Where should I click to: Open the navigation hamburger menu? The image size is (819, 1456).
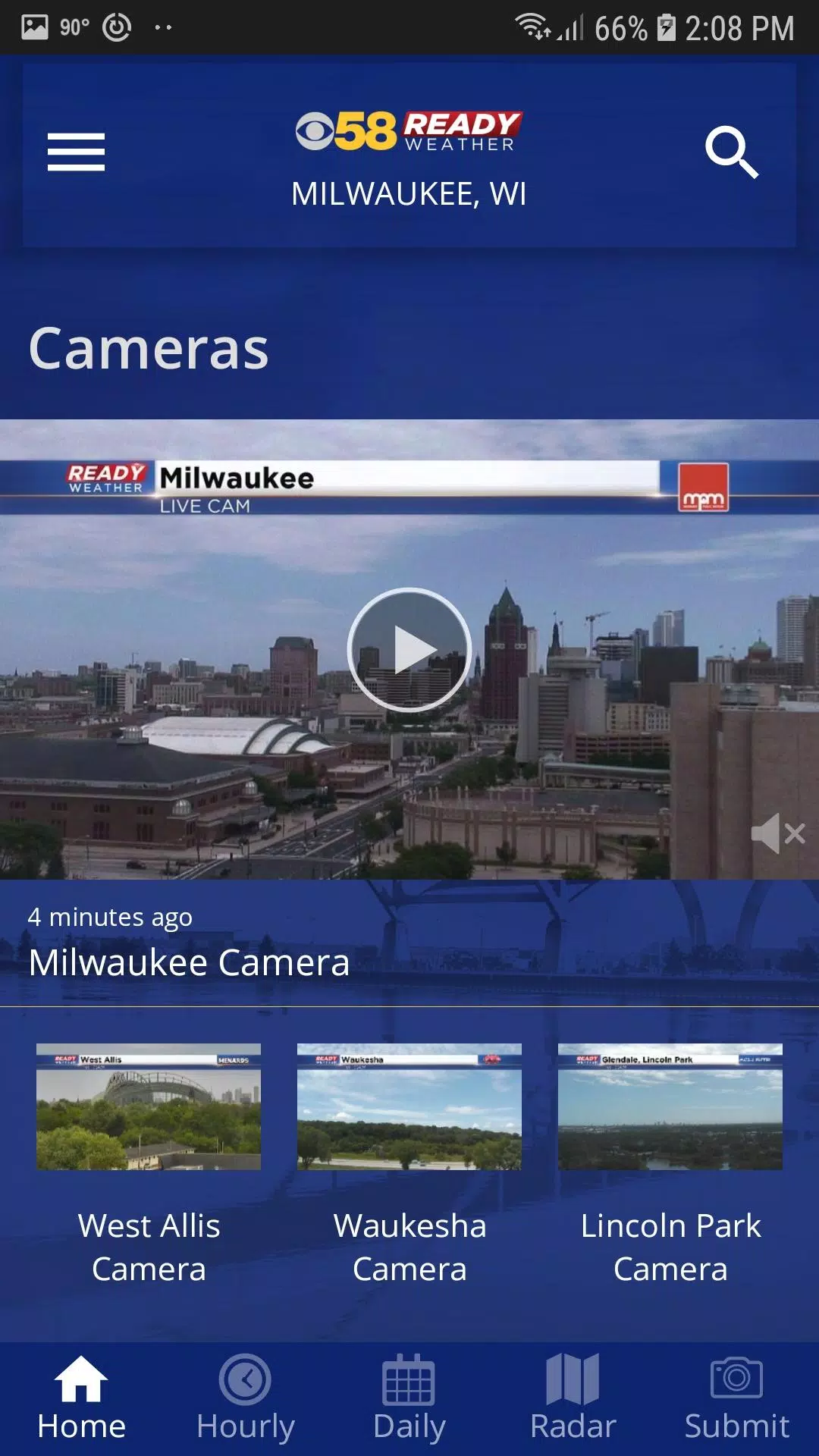tap(76, 151)
